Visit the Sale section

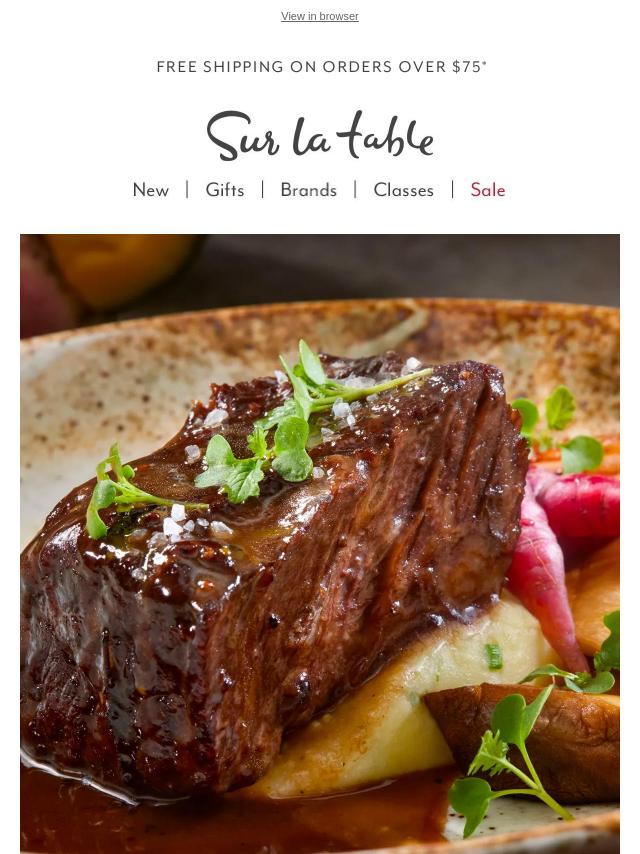coord(488,190)
